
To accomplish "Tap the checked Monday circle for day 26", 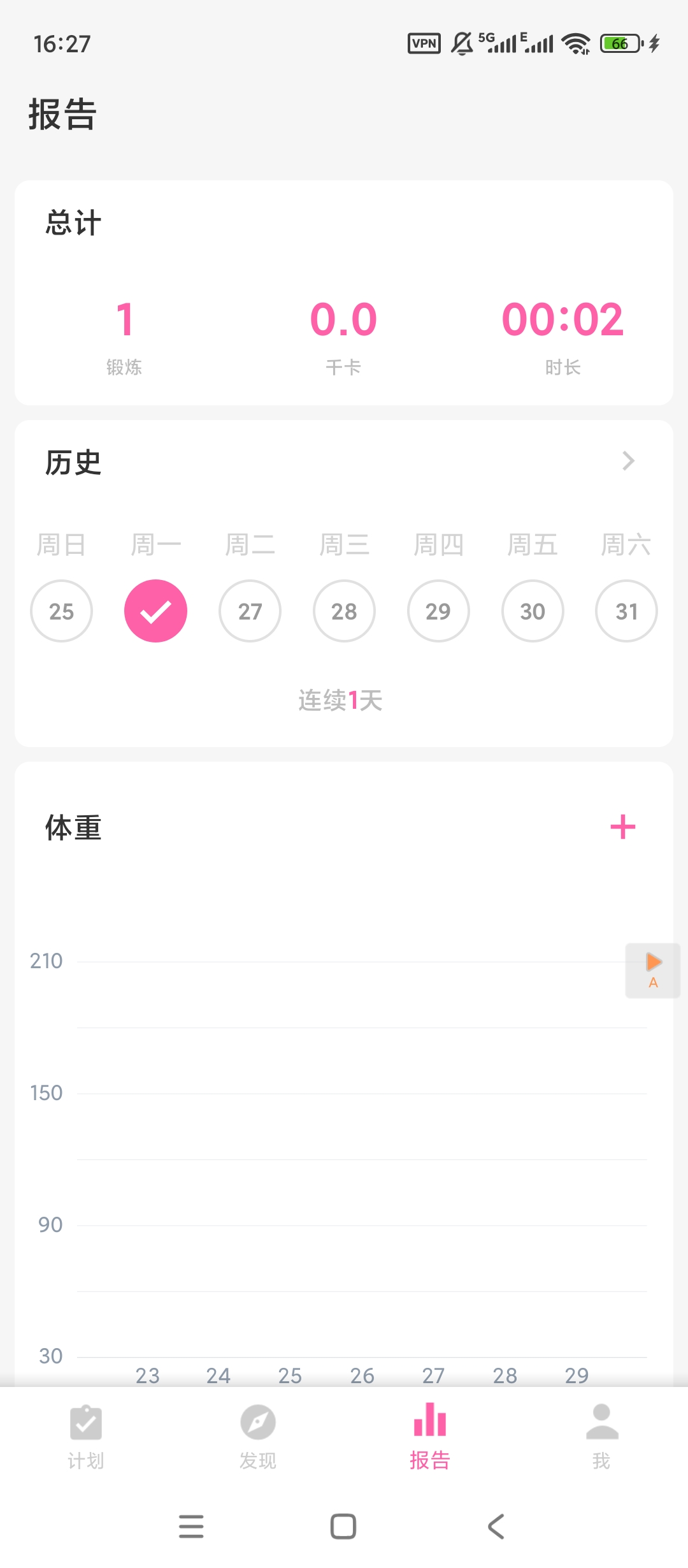I will (x=155, y=611).
